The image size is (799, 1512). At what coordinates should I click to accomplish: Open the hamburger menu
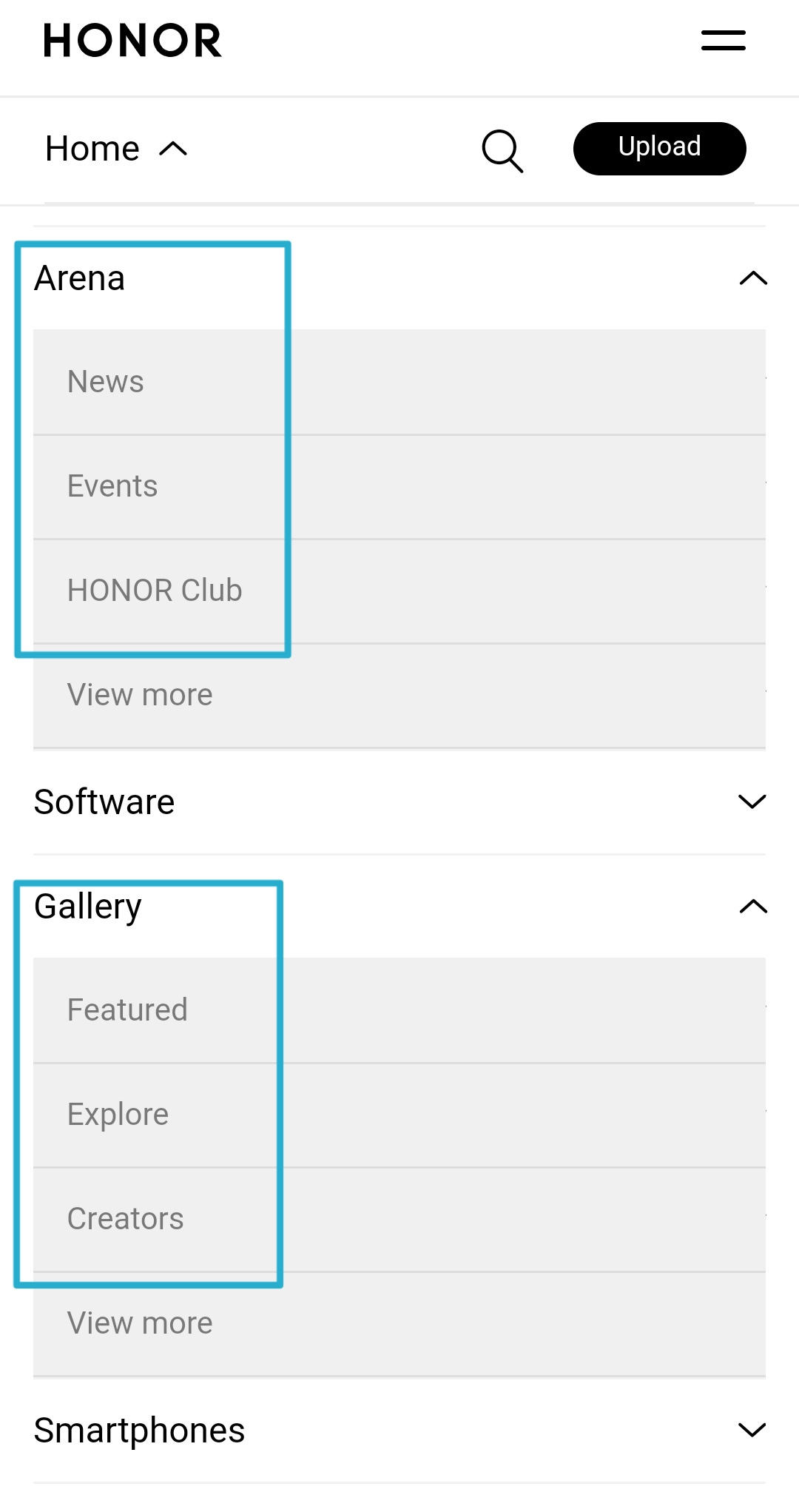click(x=723, y=41)
